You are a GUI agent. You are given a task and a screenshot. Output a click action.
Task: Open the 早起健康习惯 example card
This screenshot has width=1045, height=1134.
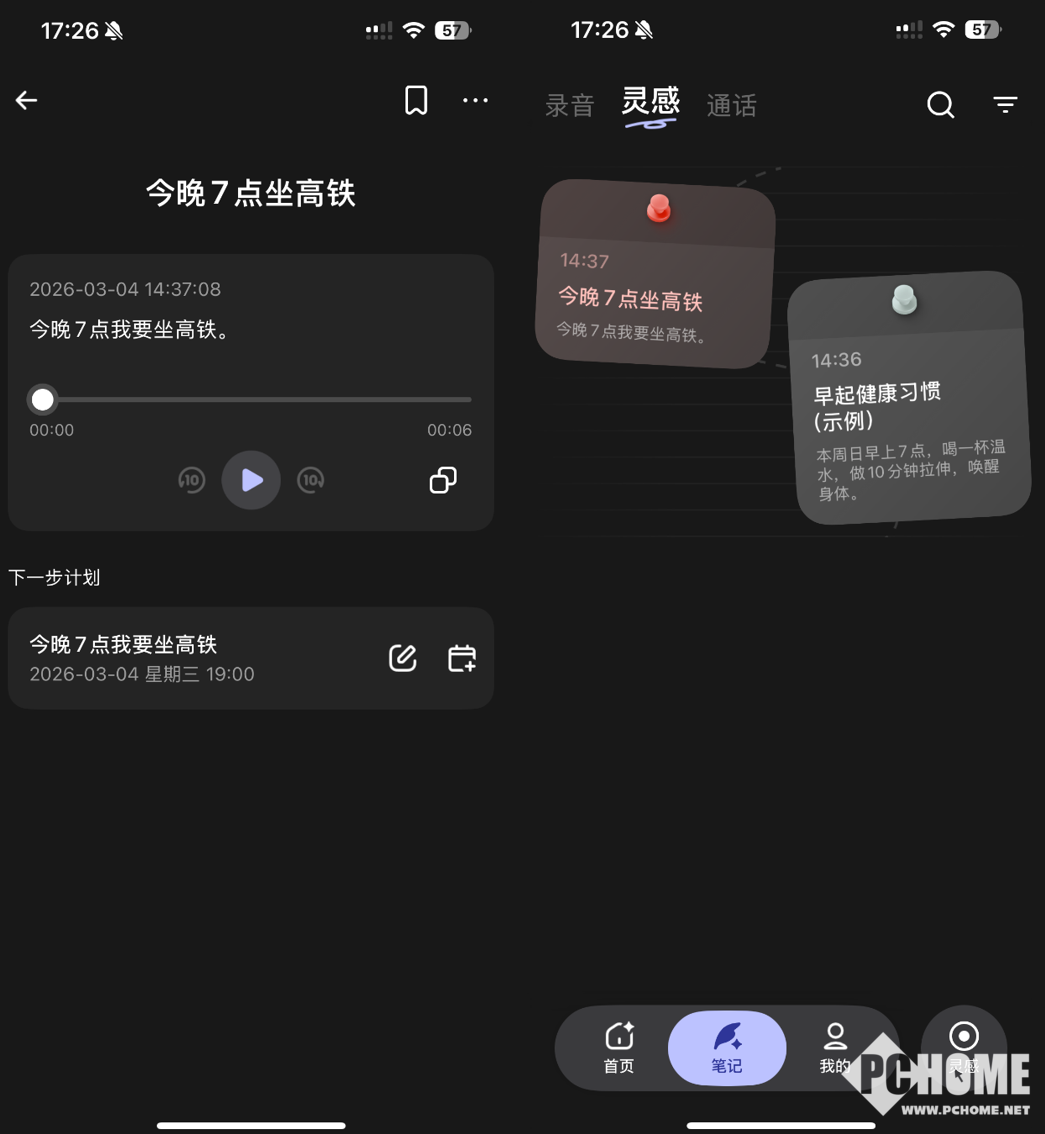coord(908,410)
